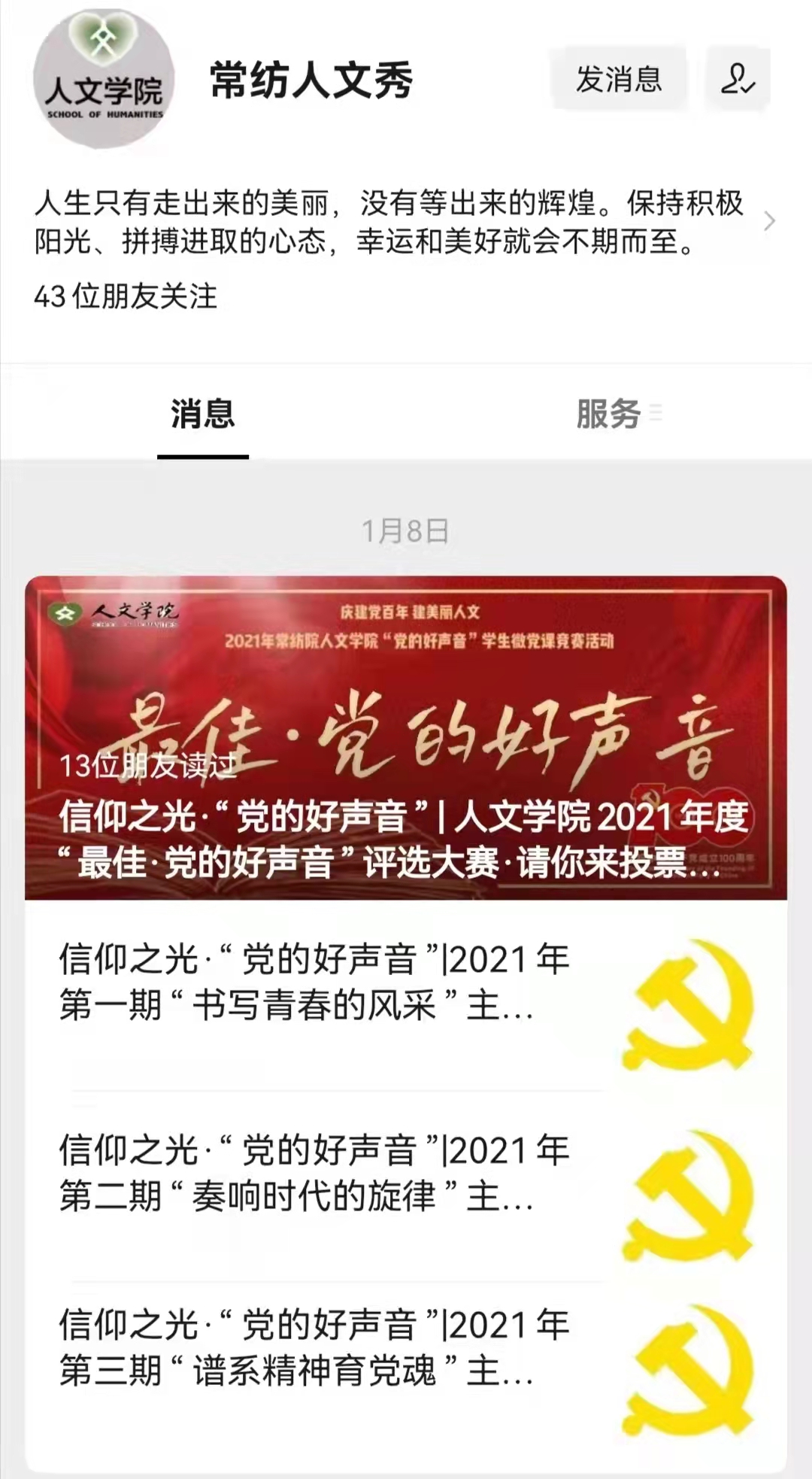Tap the 发消息 button
The height and width of the screenshot is (1479, 812).
(618, 79)
